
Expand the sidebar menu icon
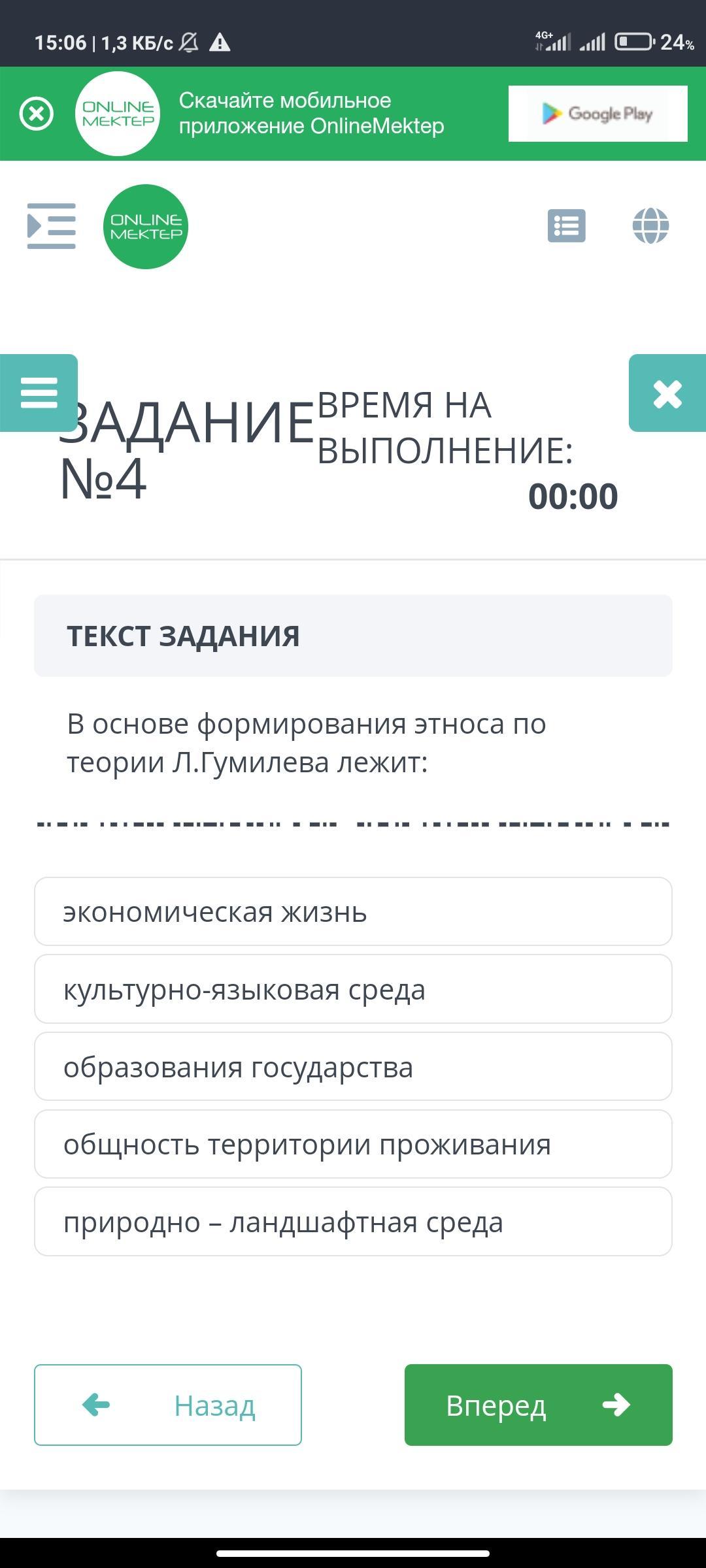(x=51, y=226)
